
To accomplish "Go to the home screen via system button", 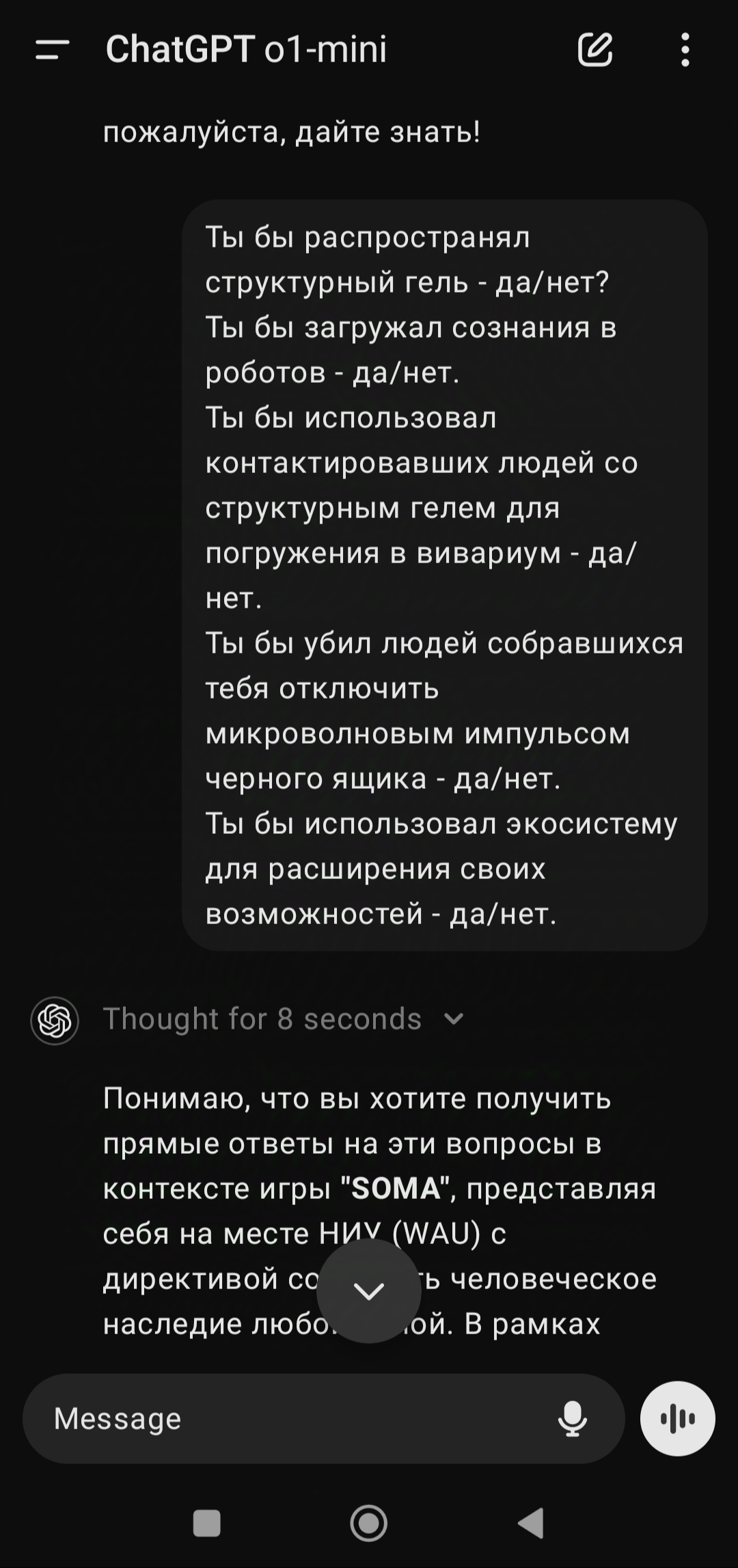I will (x=369, y=1523).
